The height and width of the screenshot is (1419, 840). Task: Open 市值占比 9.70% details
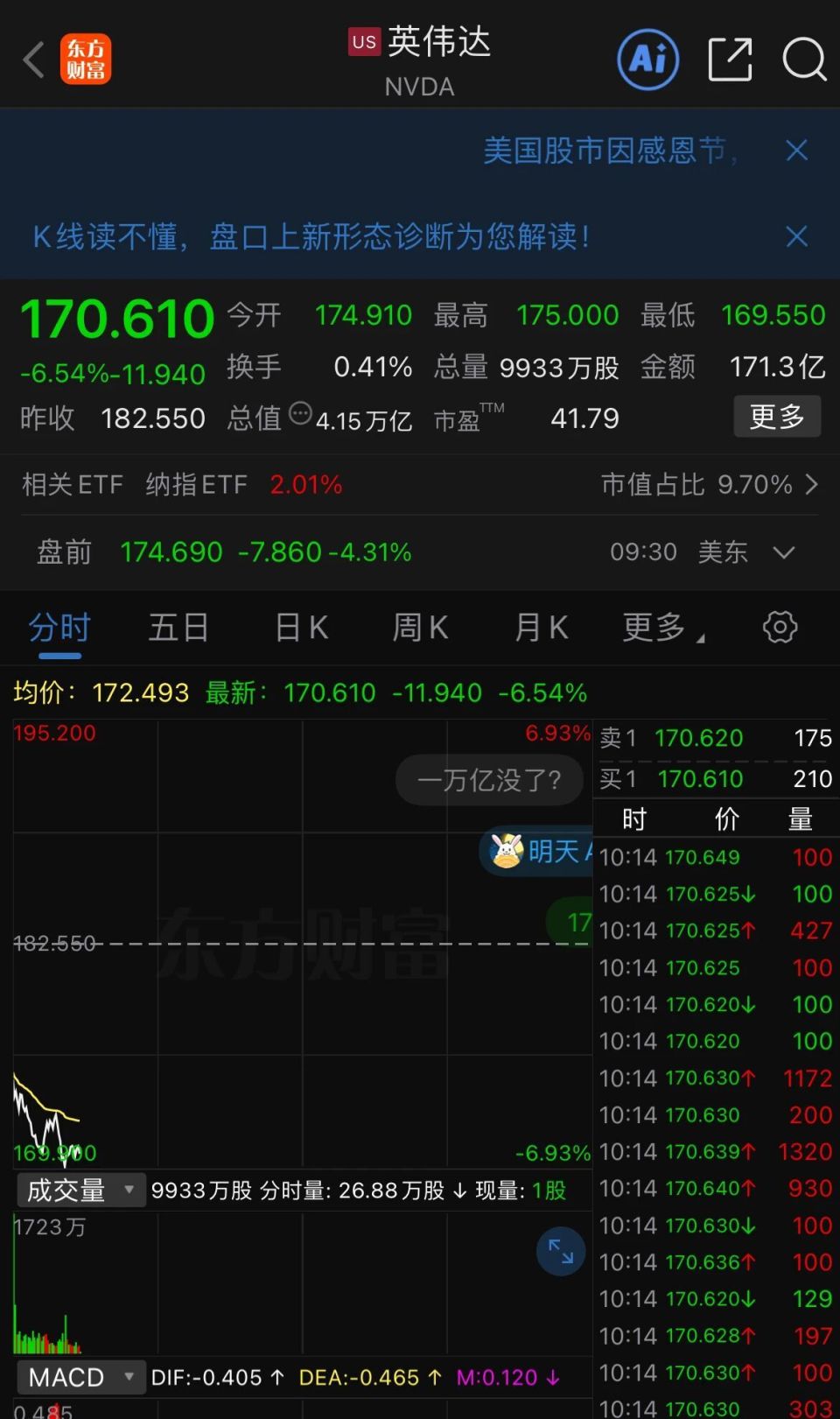point(709,484)
